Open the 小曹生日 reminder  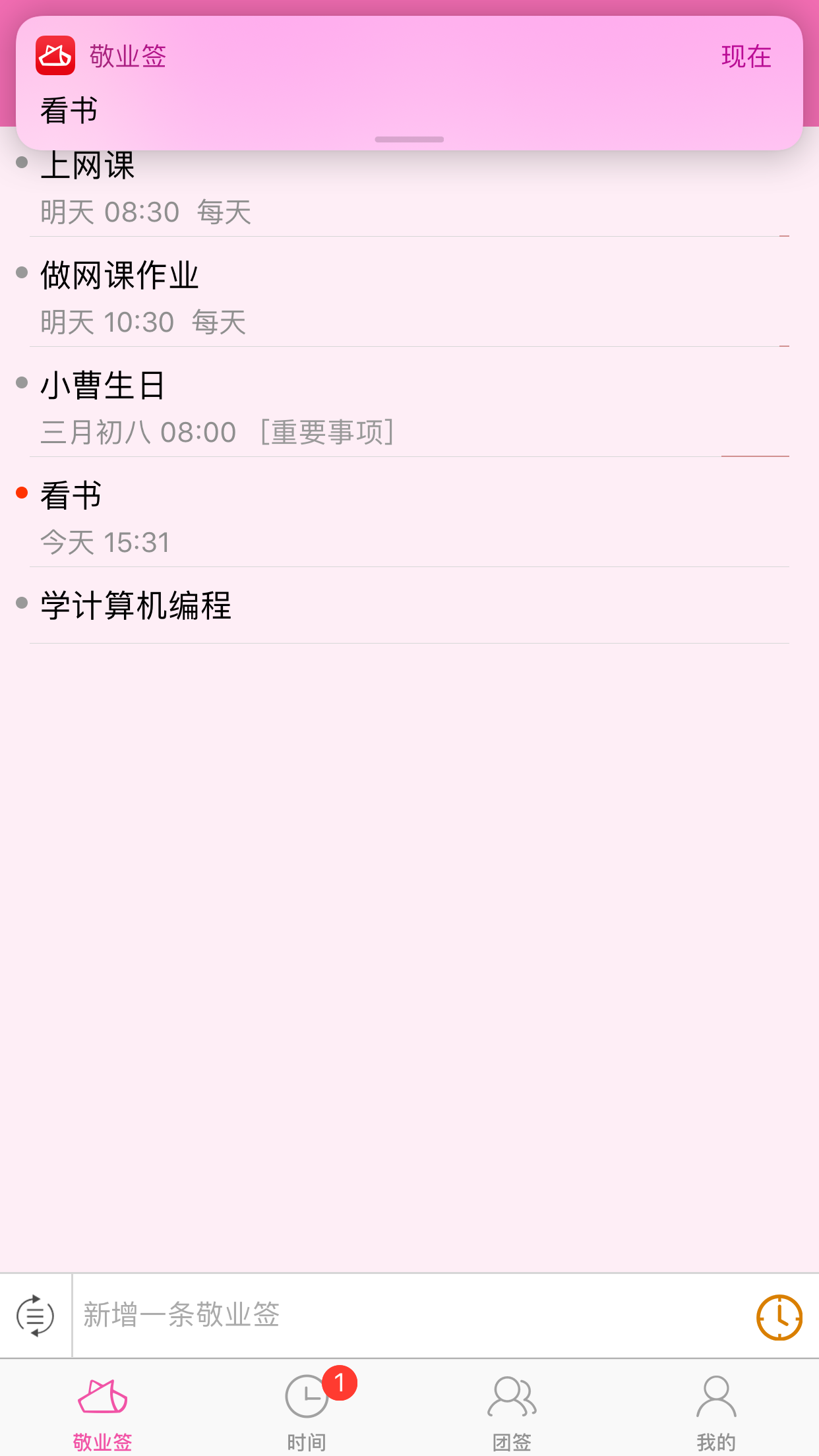click(x=409, y=402)
